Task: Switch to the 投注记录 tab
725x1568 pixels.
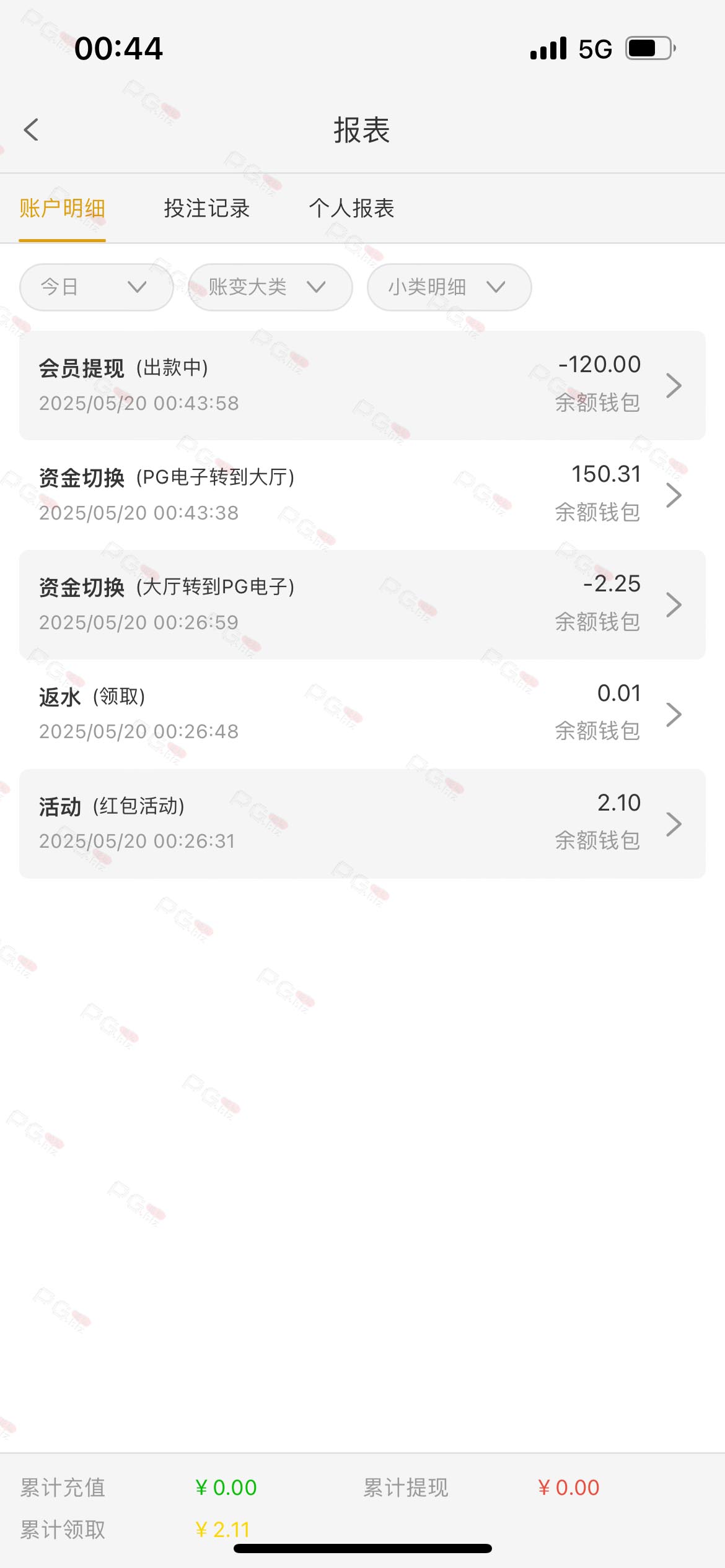Action: point(206,209)
